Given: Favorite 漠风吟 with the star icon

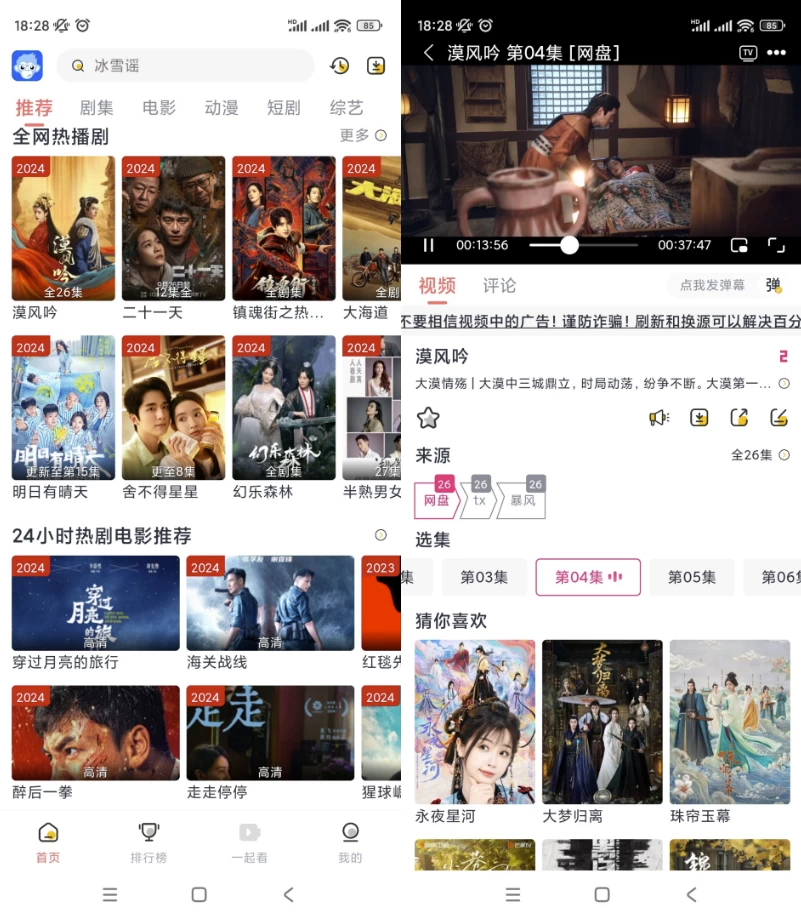Looking at the screenshot, I should point(428,417).
